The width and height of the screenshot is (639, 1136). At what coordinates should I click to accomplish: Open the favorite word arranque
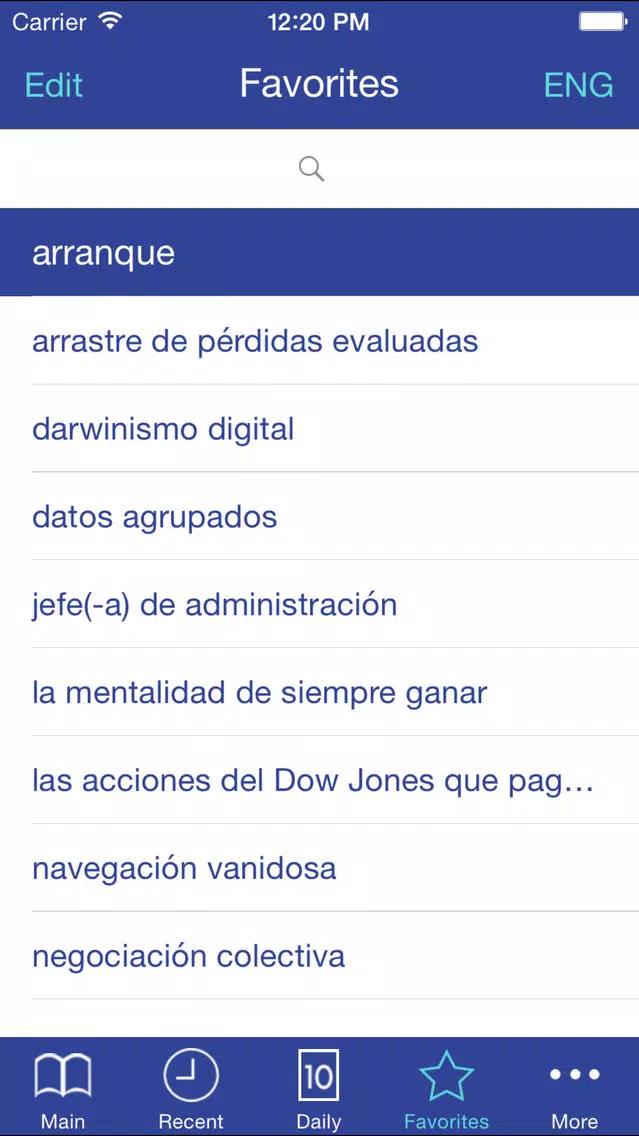pos(320,253)
